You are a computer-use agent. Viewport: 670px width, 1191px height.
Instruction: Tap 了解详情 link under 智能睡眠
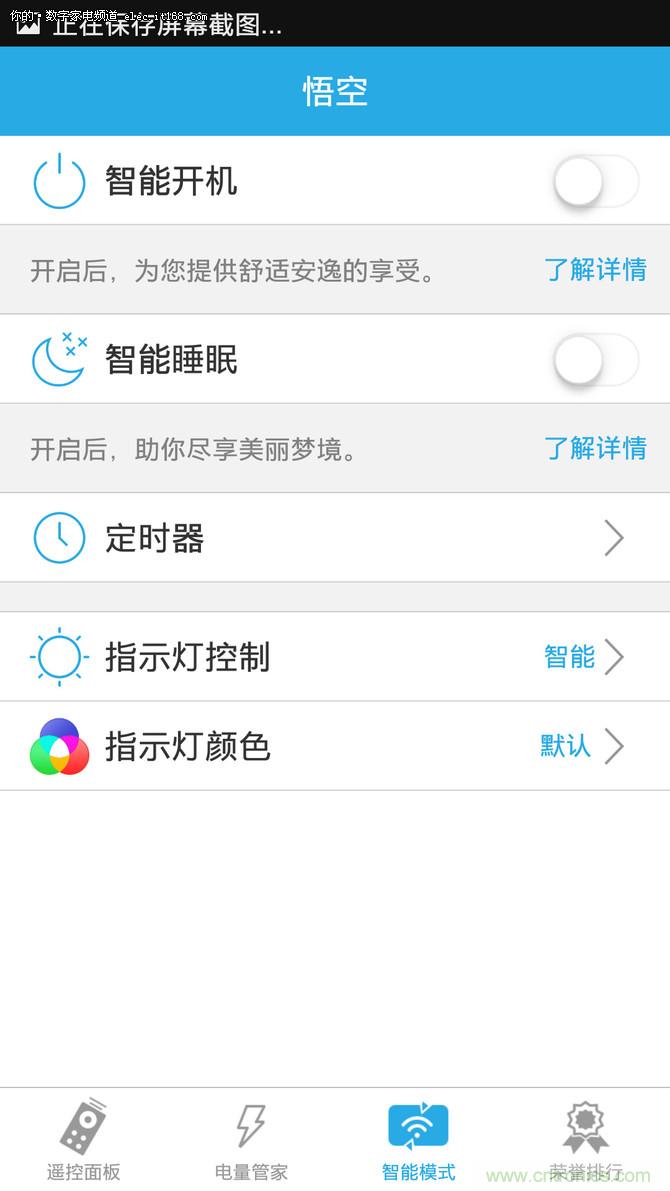point(595,448)
